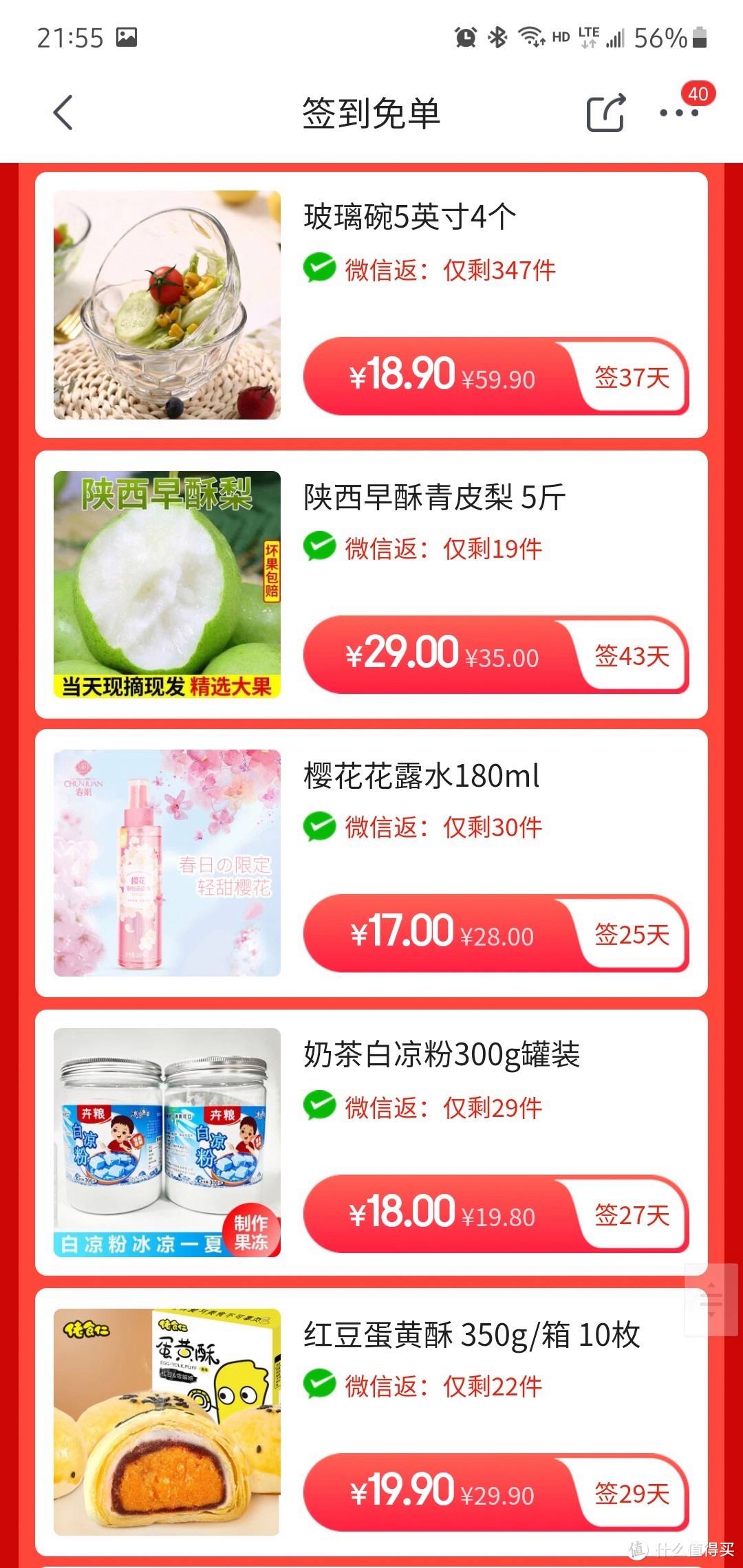Click the back arrow to leave 签到免单
The width and height of the screenshot is (743, 1568).
click(x=63, y=112)
